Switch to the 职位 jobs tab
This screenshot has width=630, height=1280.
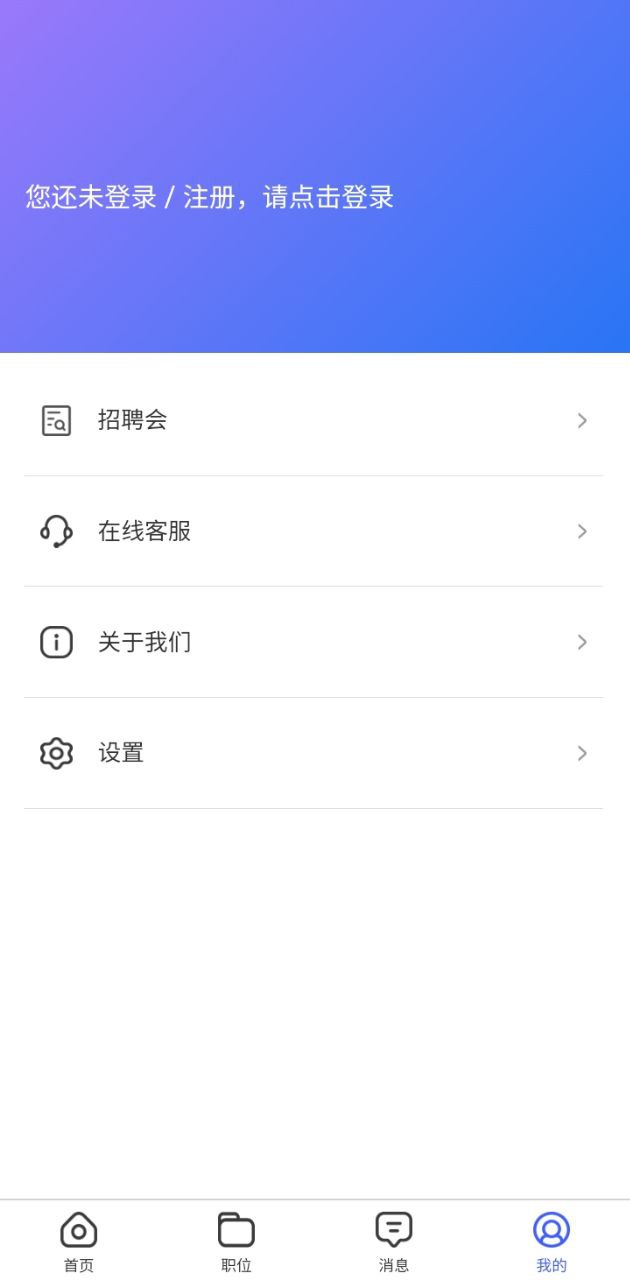pos(236,1241)
